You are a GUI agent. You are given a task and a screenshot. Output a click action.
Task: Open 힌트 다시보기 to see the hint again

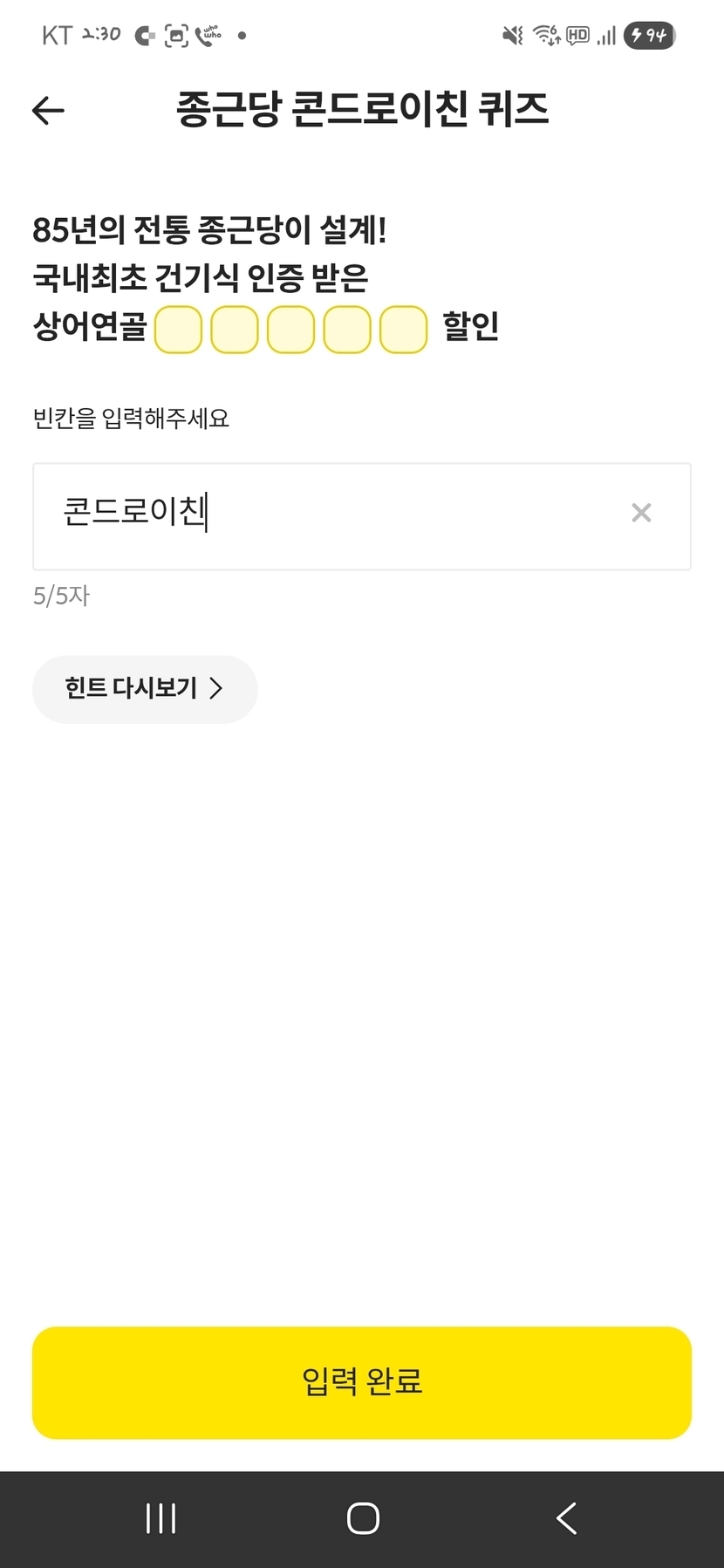(x=145, y=689)
